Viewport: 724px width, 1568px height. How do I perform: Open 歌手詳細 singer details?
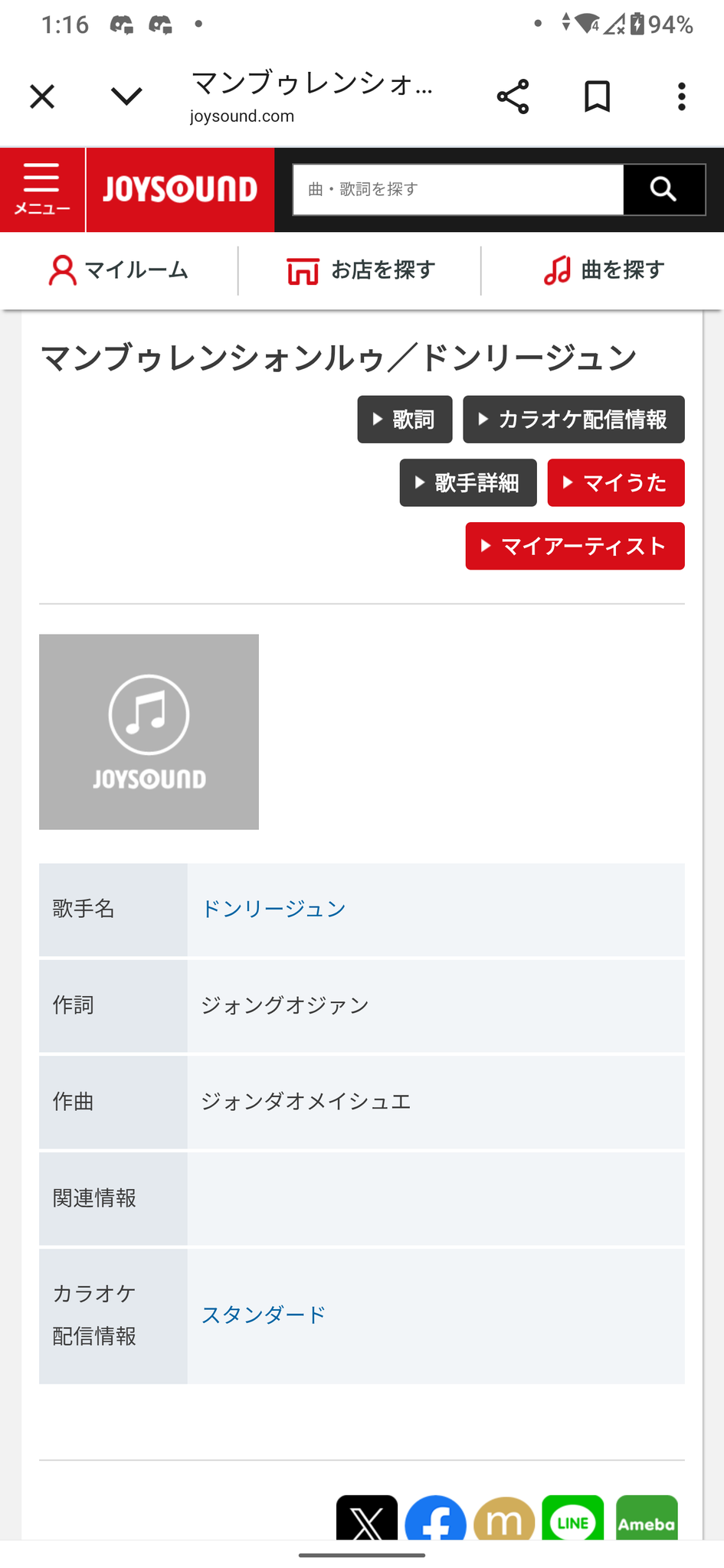tap(467, 483)
